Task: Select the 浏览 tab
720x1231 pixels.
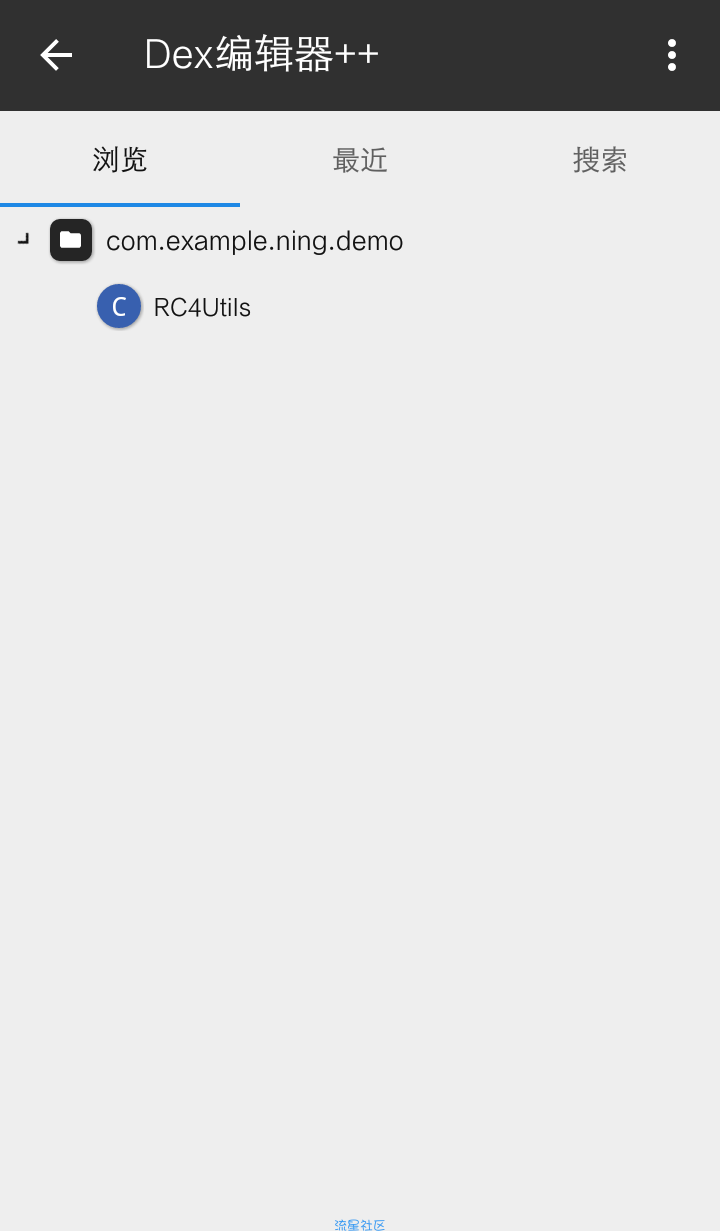Action: [120, 160]
